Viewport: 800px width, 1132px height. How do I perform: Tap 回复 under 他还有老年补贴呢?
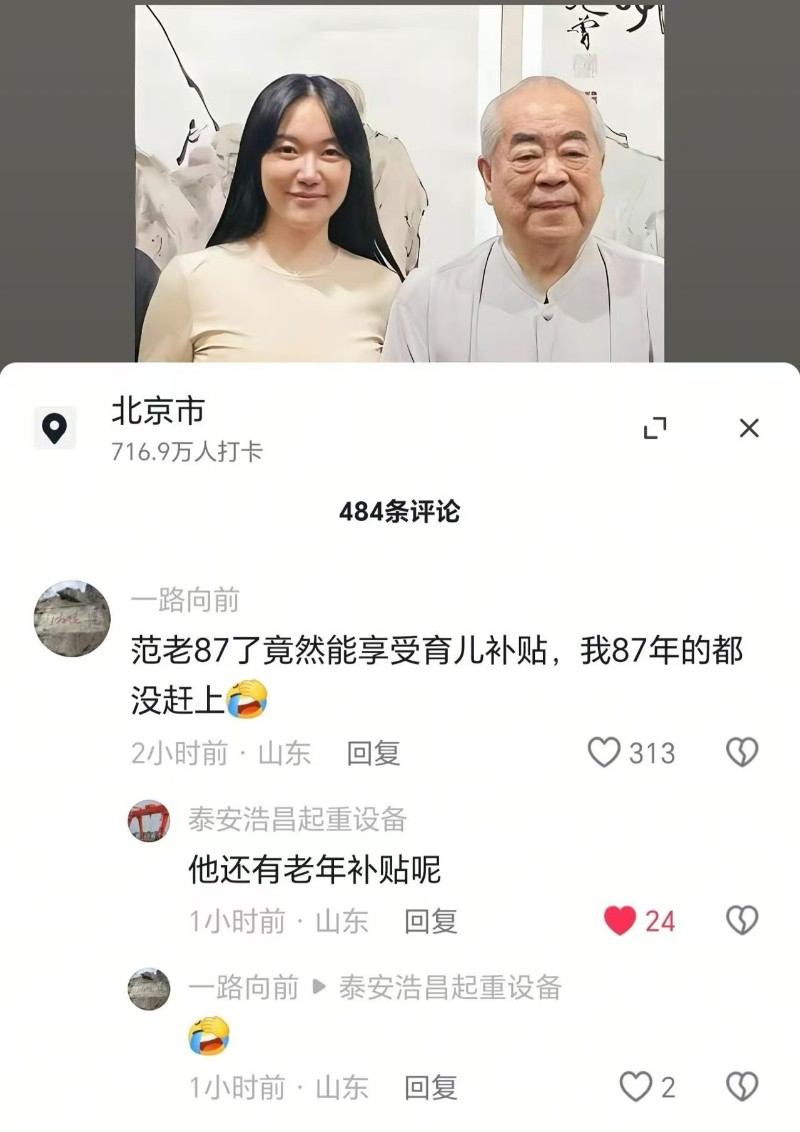tap(430, 921)
